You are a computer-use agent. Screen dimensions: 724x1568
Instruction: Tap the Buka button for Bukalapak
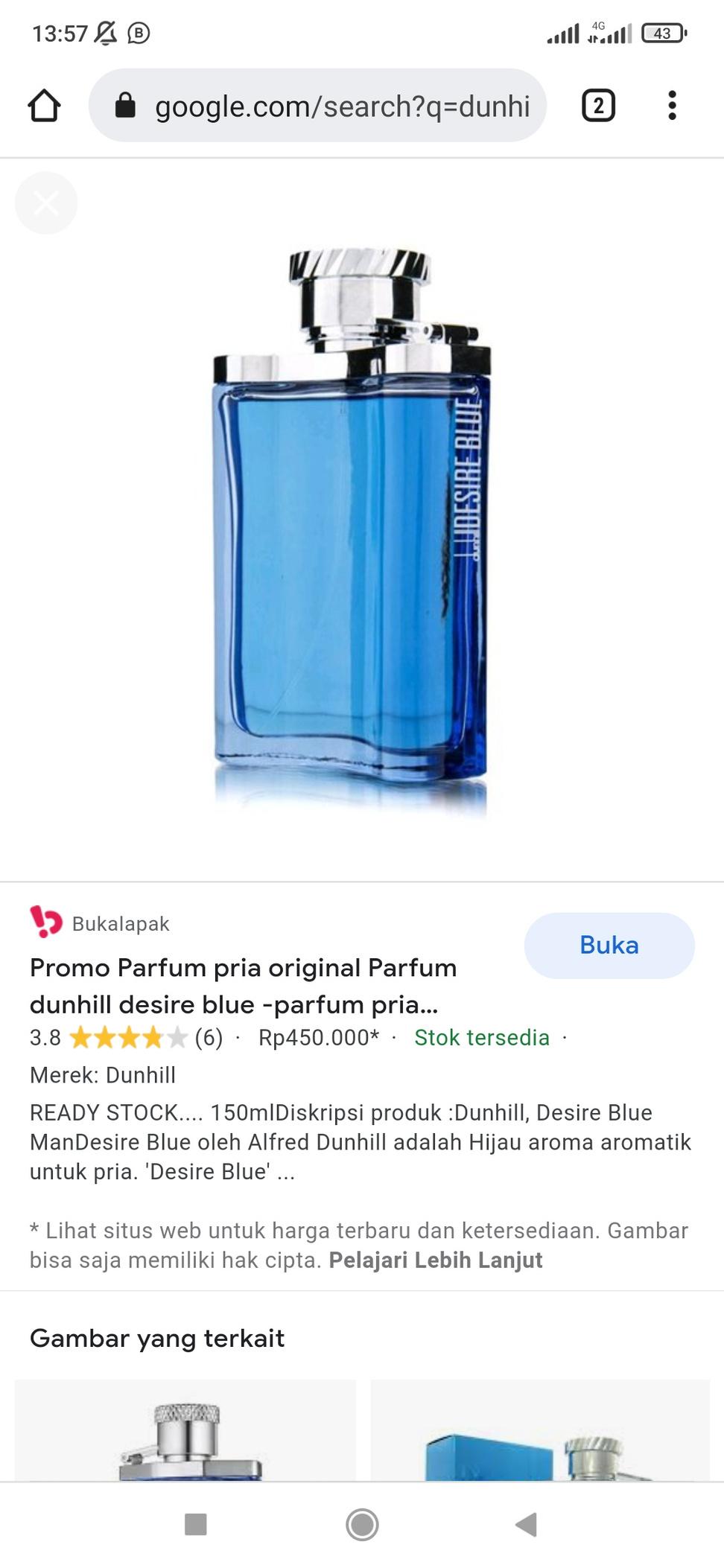coord(609,945)
